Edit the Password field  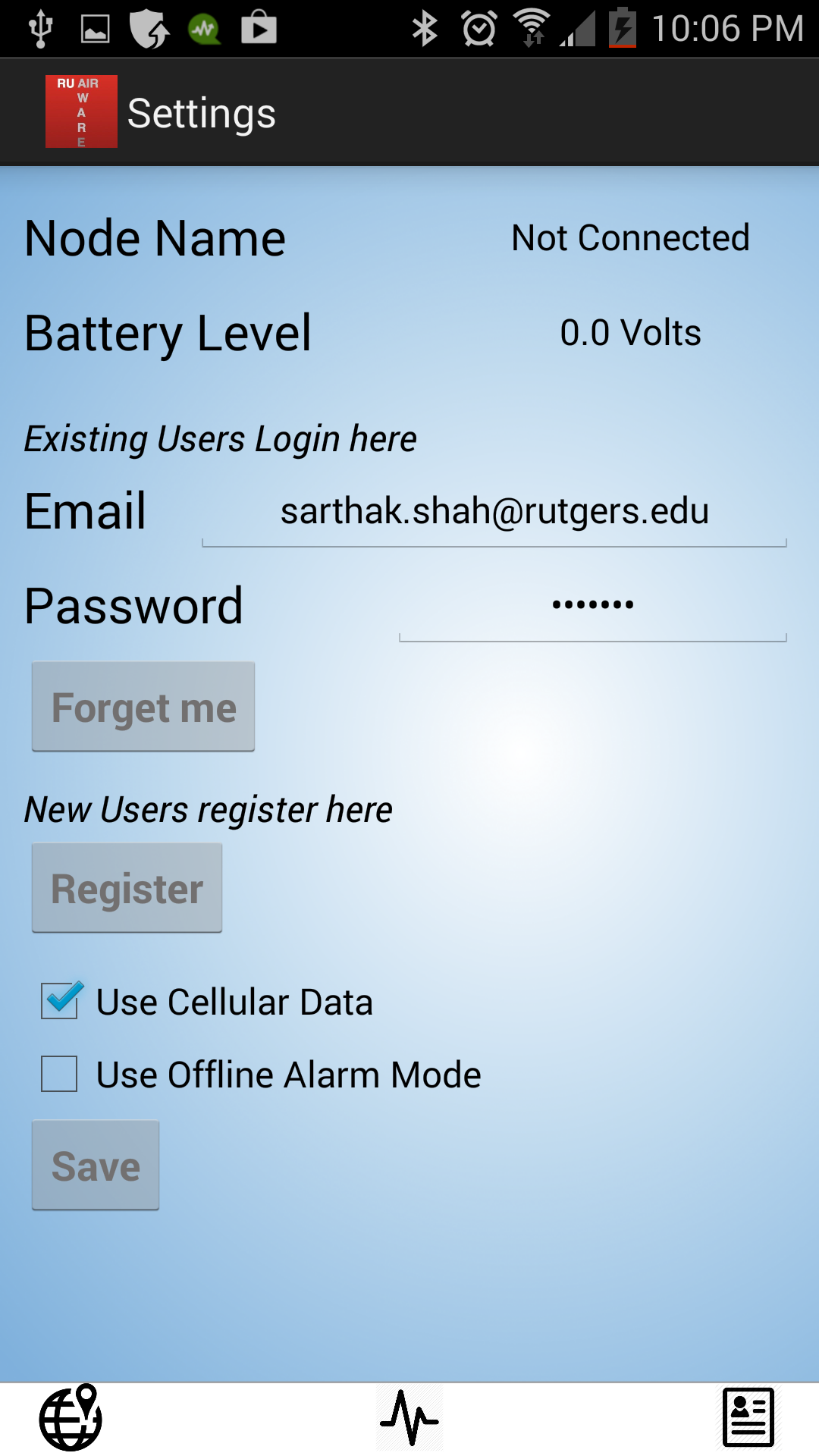pos(592,606)
